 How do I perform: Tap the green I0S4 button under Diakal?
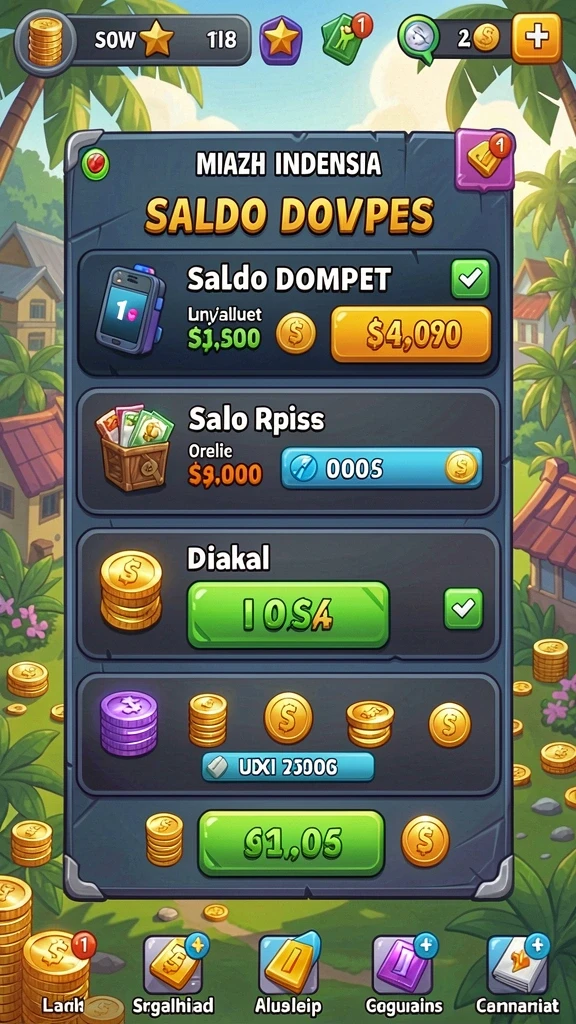[x=288, y=615]
